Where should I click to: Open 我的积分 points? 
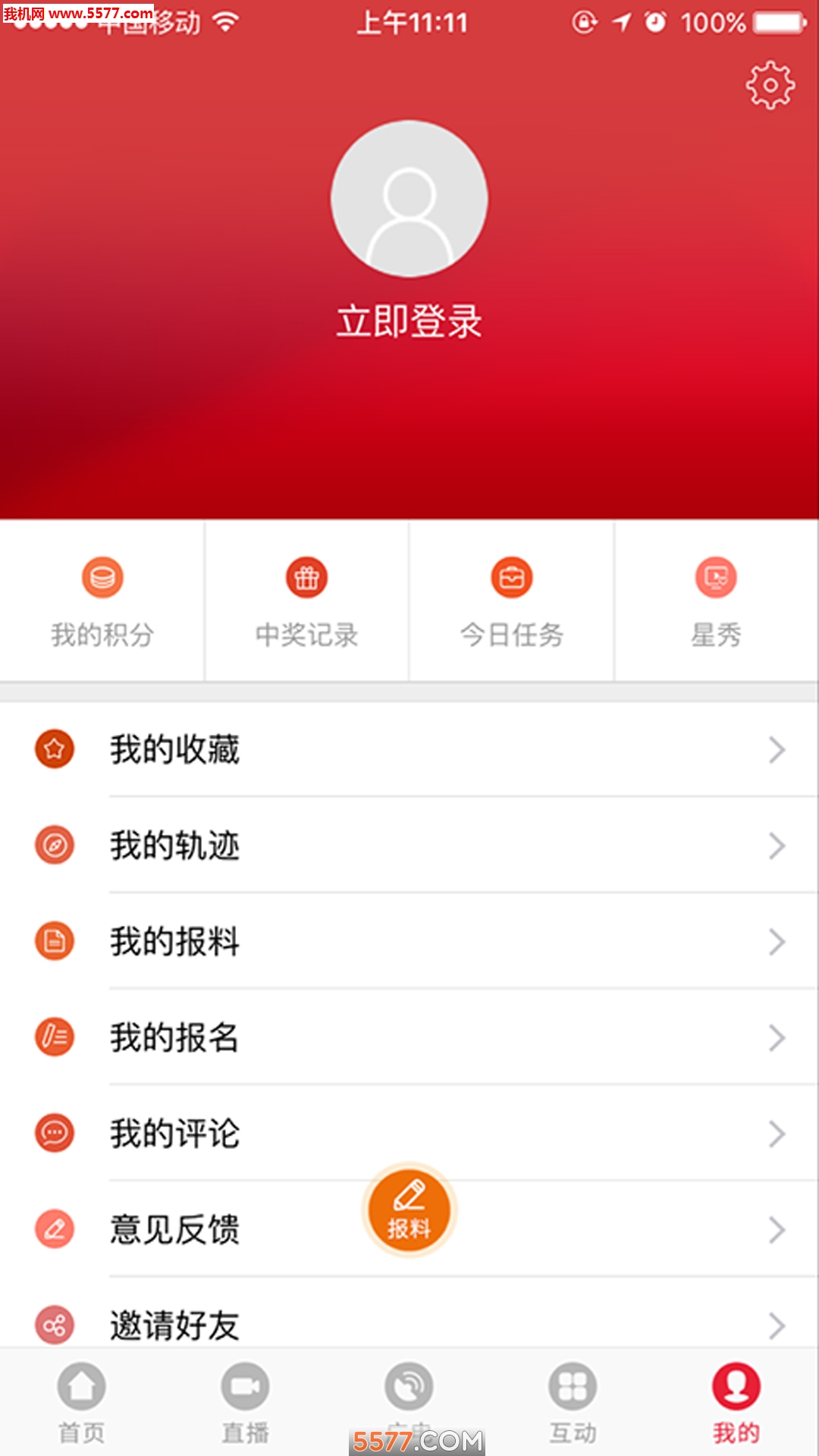(x=102, y=601)
